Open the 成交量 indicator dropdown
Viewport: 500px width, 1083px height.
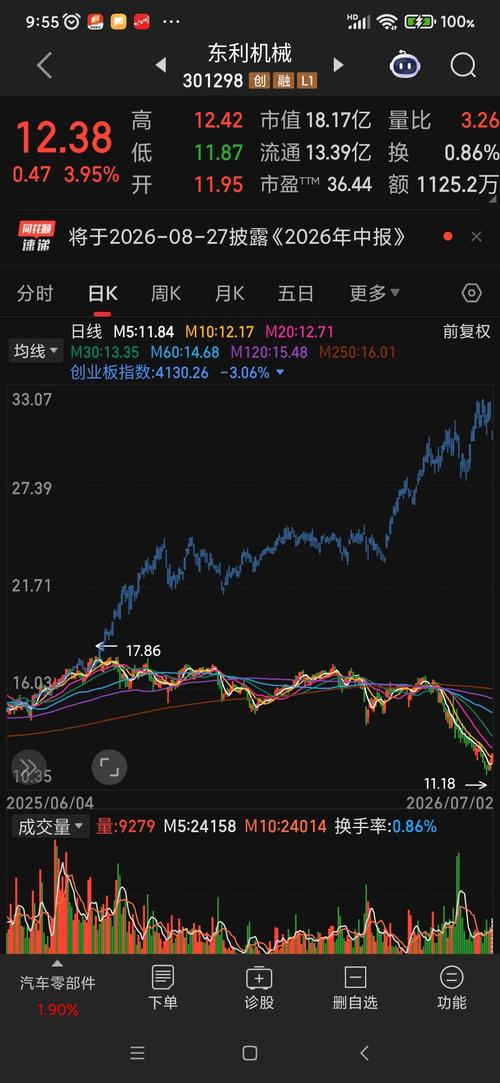[50, 826]
